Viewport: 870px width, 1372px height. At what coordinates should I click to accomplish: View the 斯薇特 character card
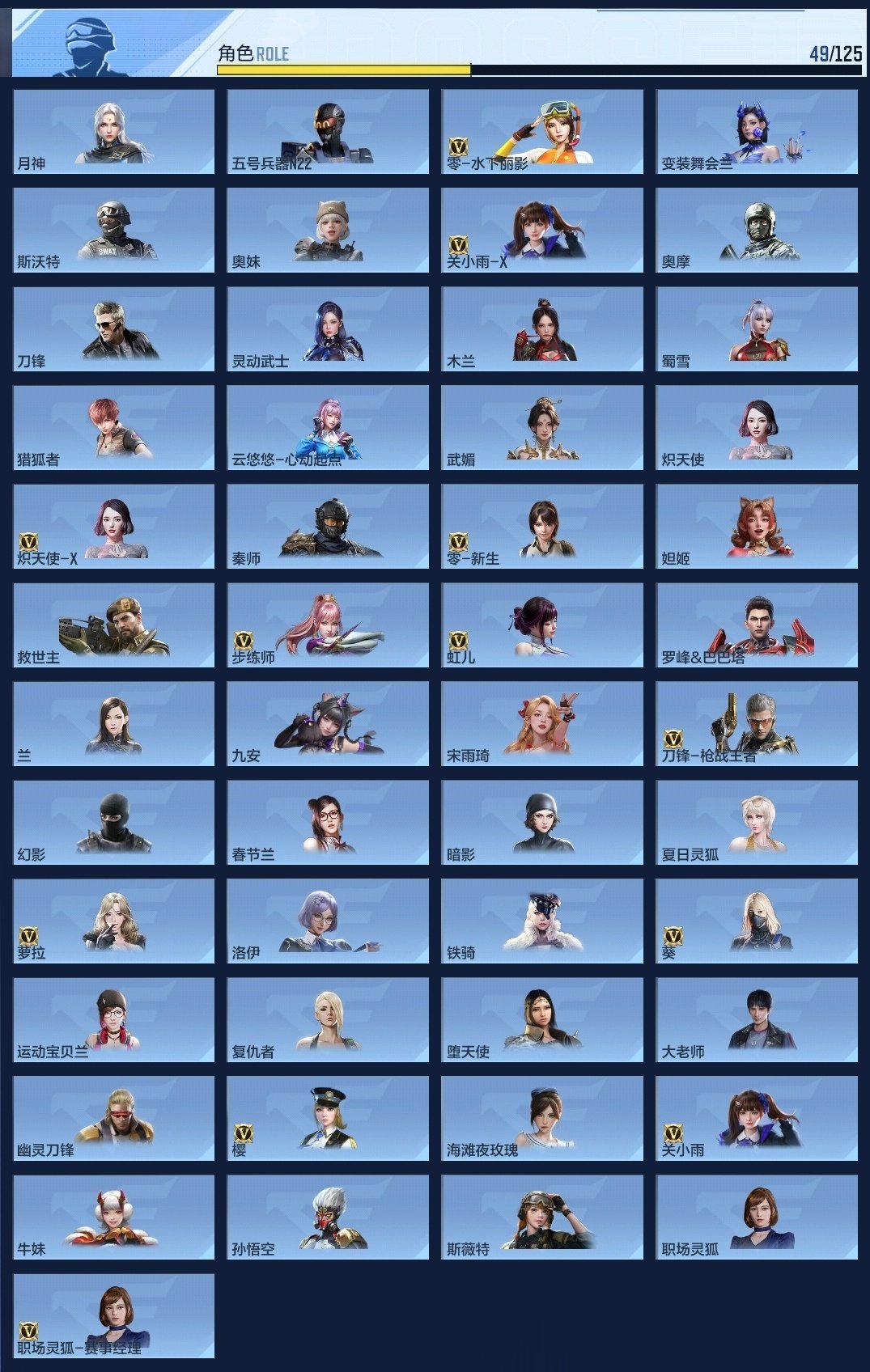coord(542,1217)
